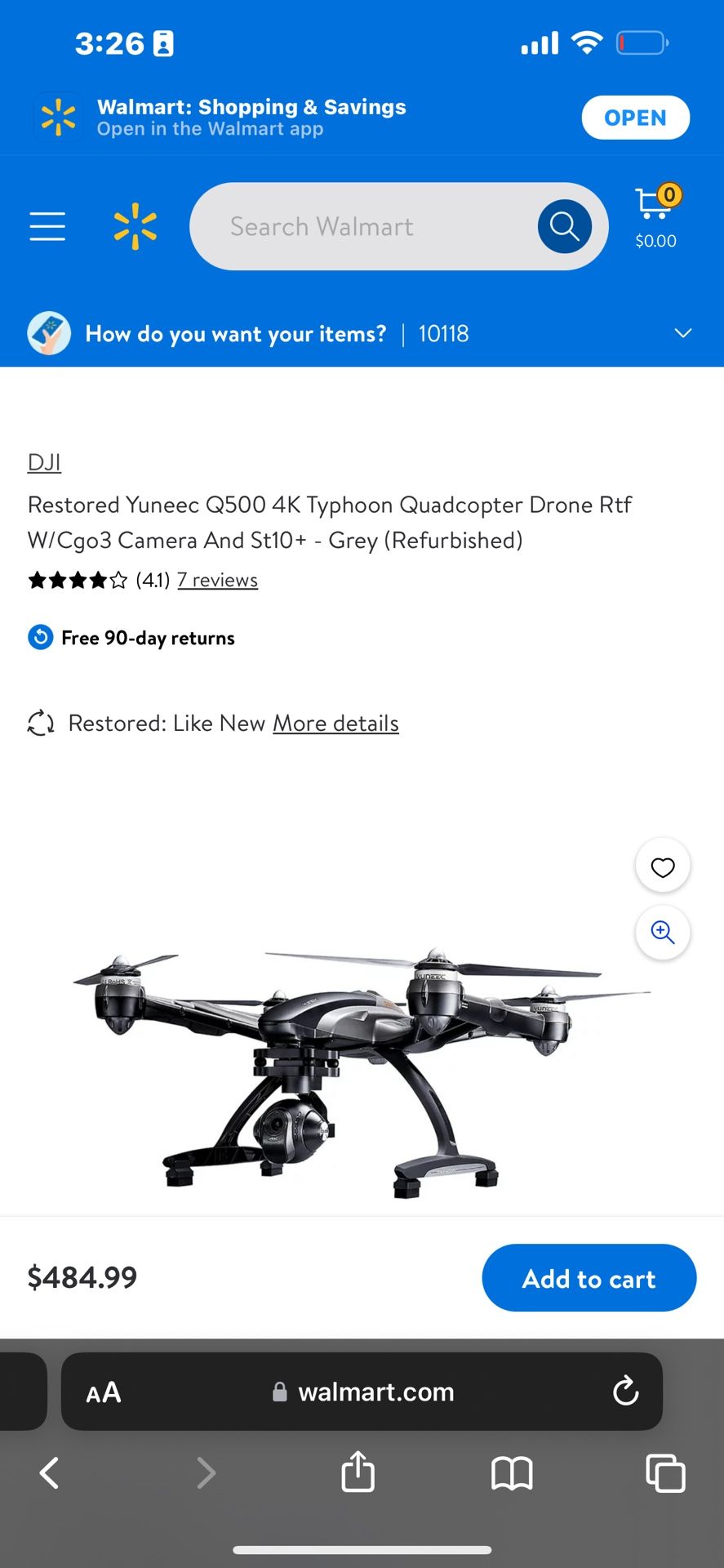Image resolution: width=724 pixels, height=1568 pixels.
Task: Show open Safari tabs
Action: point(665,1473)
